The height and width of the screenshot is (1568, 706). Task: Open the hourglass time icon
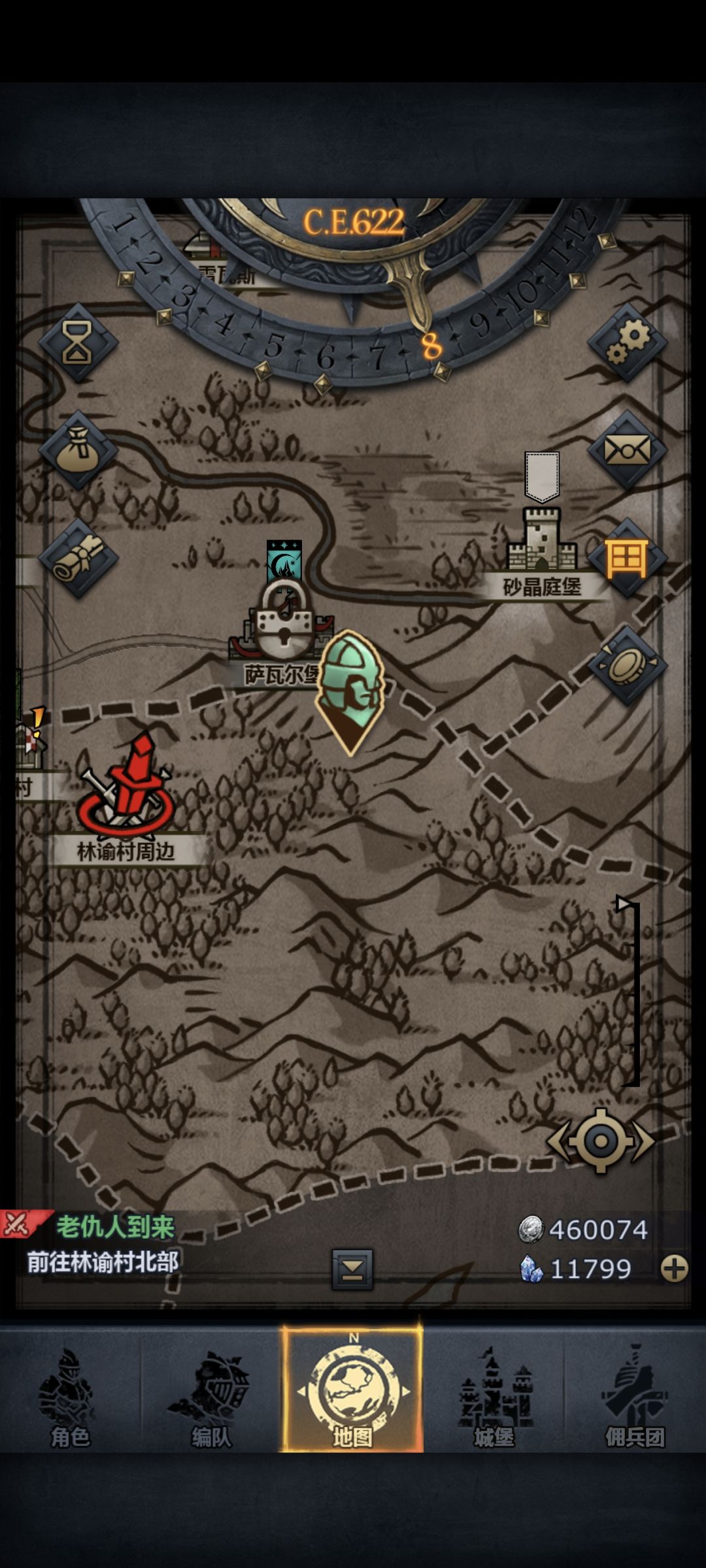tap(78, 342)
